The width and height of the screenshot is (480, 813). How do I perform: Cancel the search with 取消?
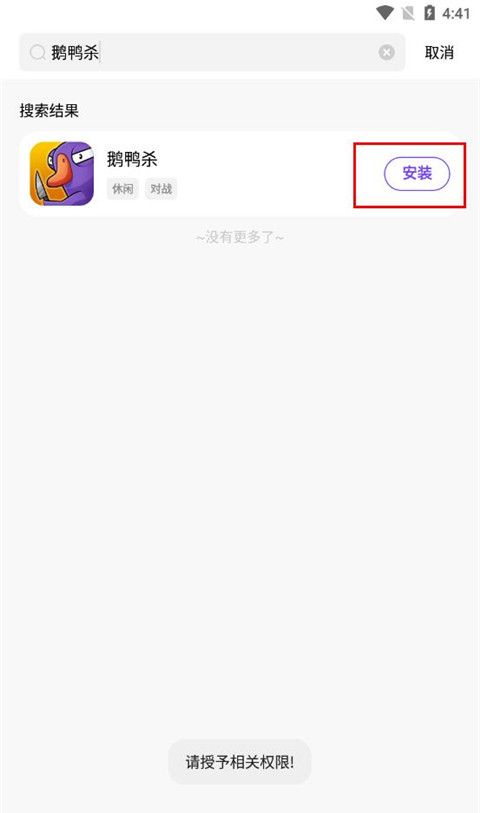pyautogui.click(x=439, y=52)
